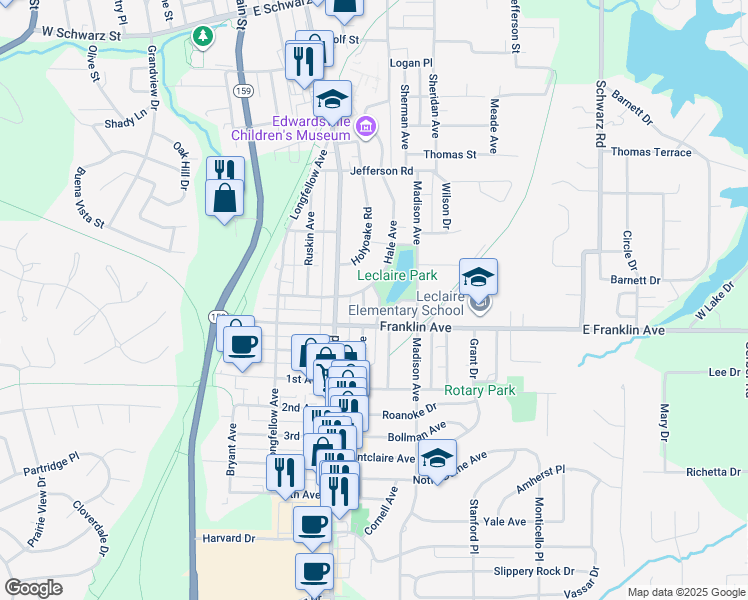Tap the restaurant marker near Wolf St
The width and height of the screenshot is (748, 600).
tap(304, 62)
